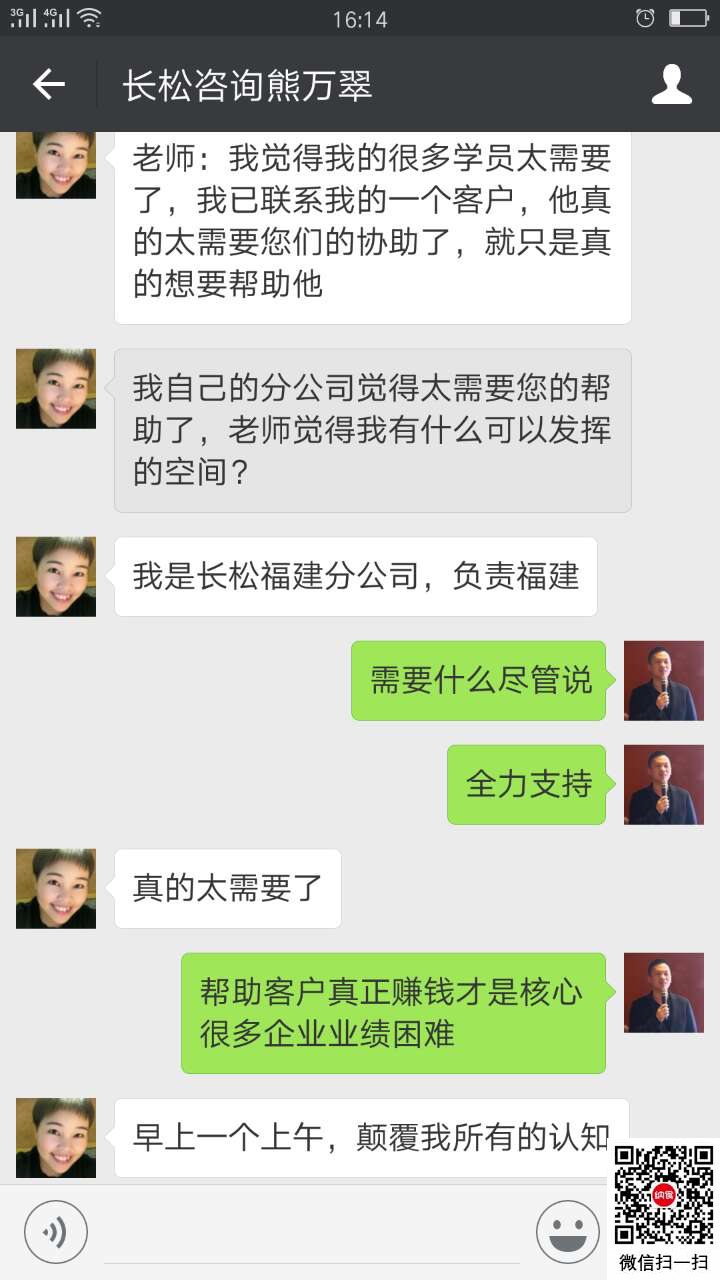Go back using the top-left arrow
This screenshot has width=720, height=1280.
(x=49, y=85)
